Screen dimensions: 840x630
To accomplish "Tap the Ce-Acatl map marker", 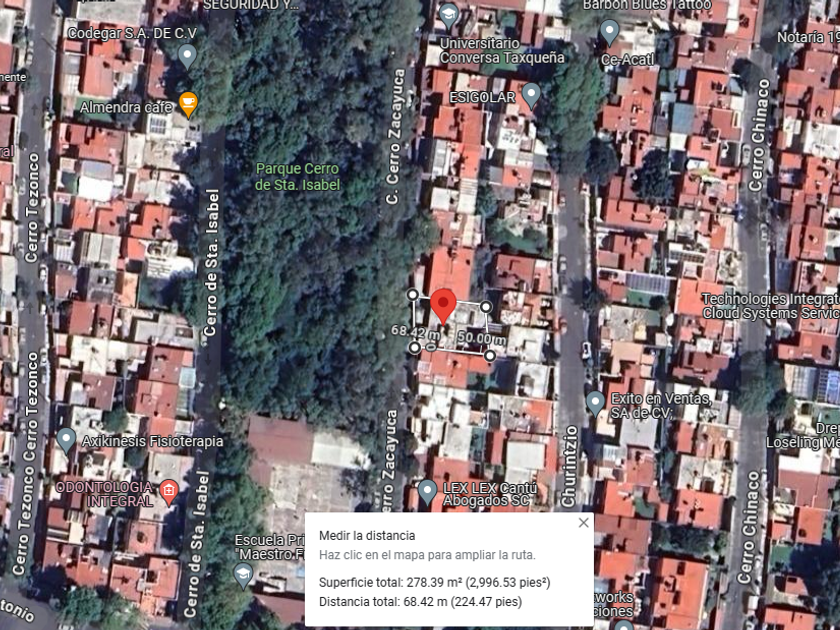I will click(609, 32).
